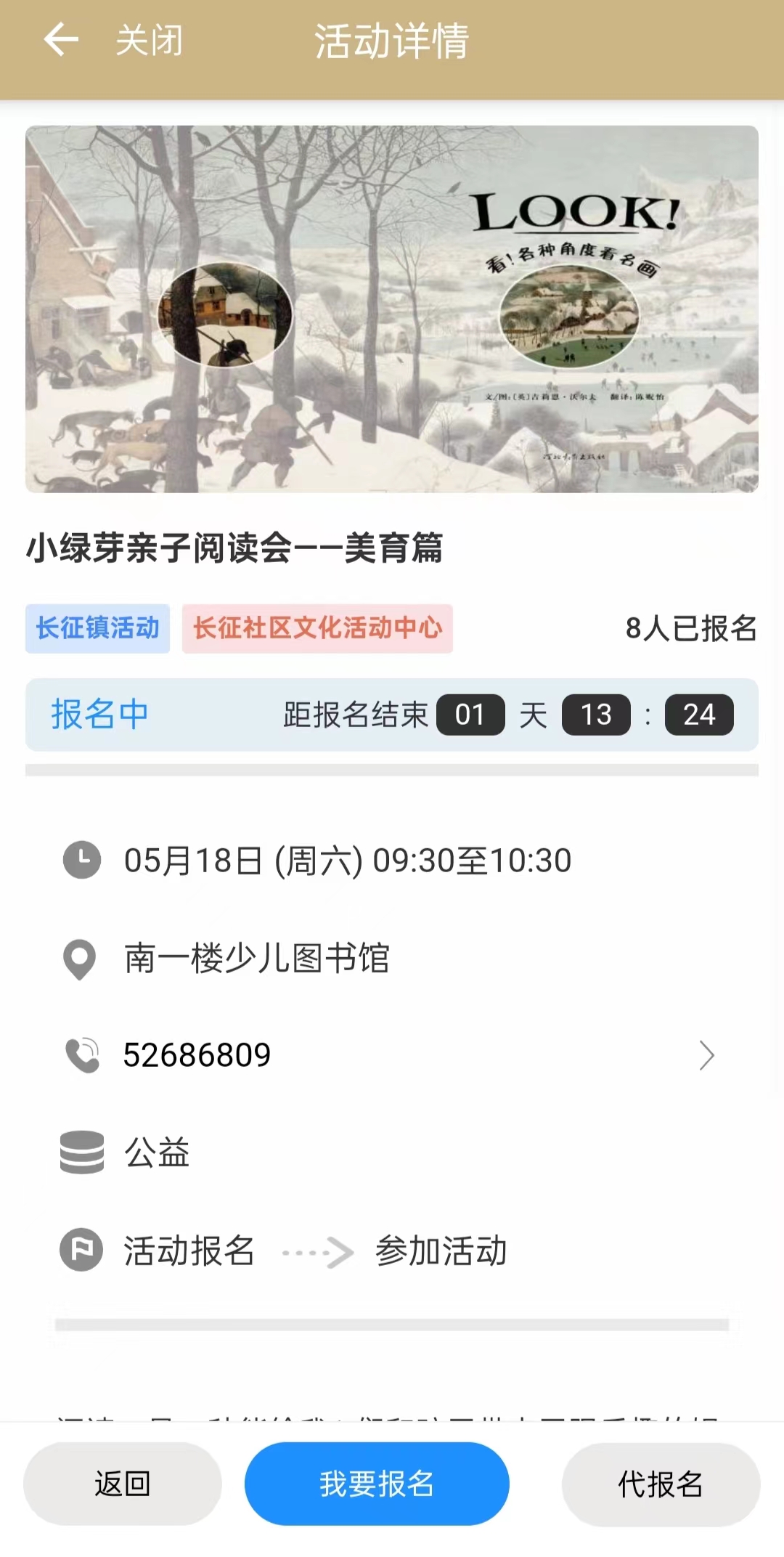Screen dimensions: 784x1557
Task: Tap the 返回 button
Action: (123, 1484)
